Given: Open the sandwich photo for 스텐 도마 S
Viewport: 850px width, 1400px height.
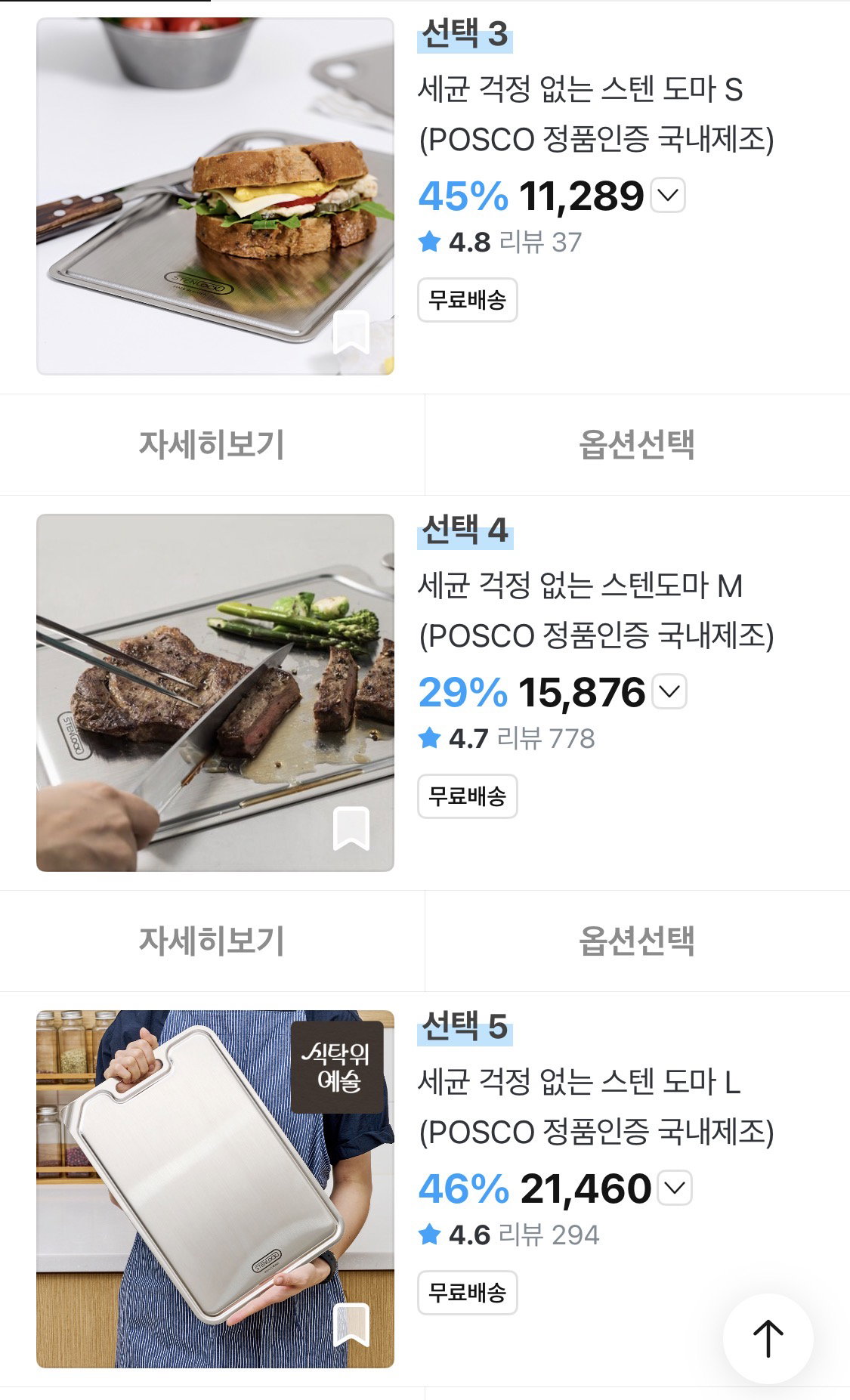Looking at the screenshot, I should pyautogui.click(x=215, y=196).
